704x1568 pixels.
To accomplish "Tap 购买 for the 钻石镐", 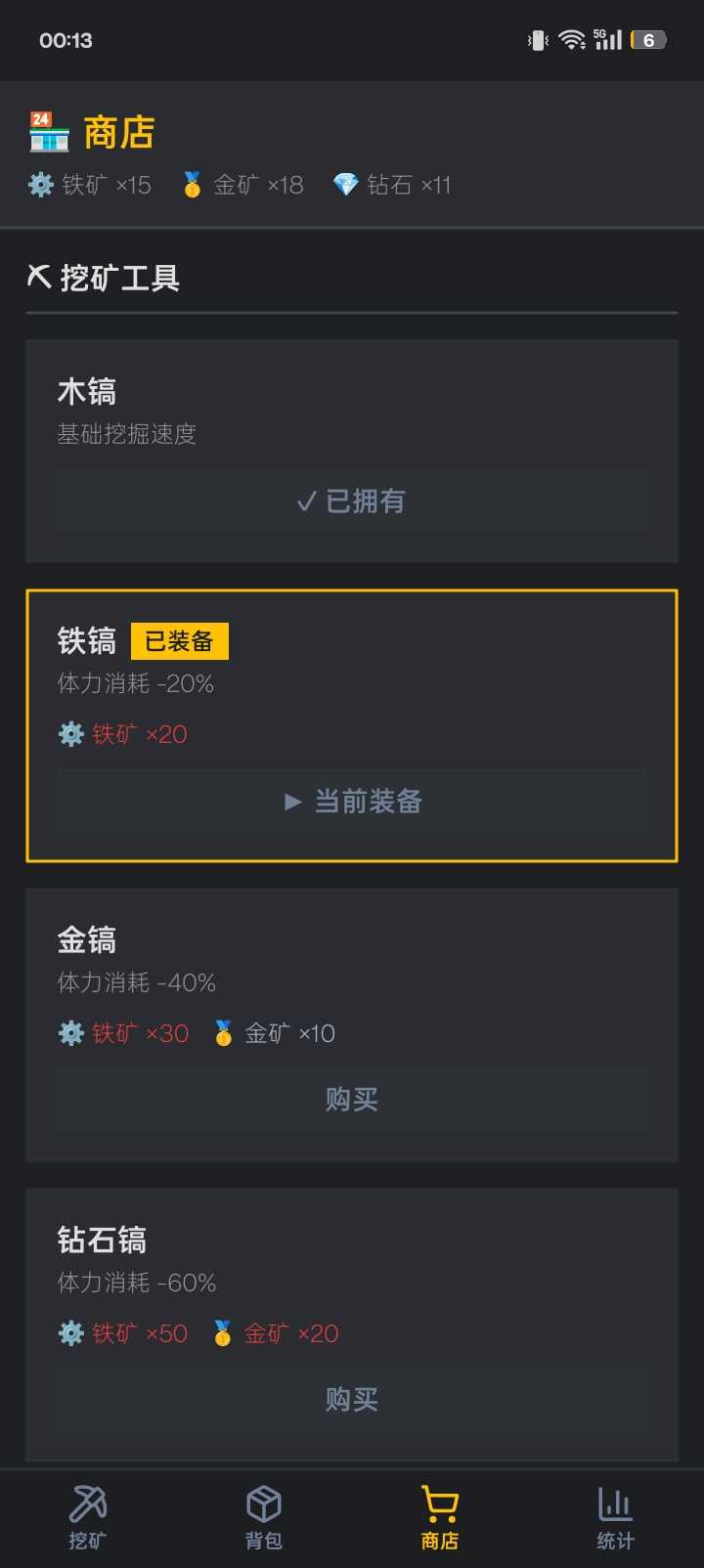I will point(352,1400).
